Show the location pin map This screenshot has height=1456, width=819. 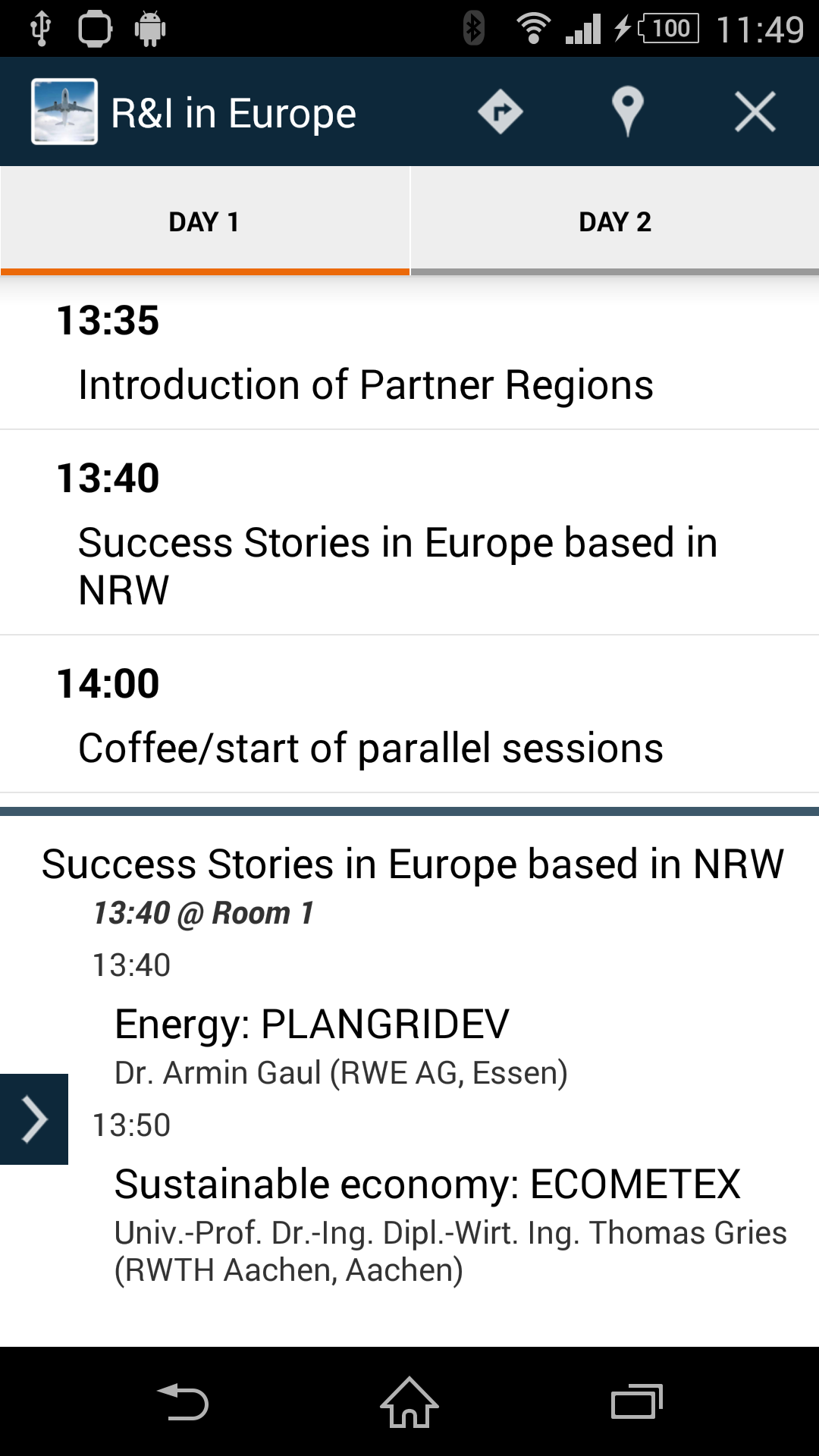pos(627,112)
